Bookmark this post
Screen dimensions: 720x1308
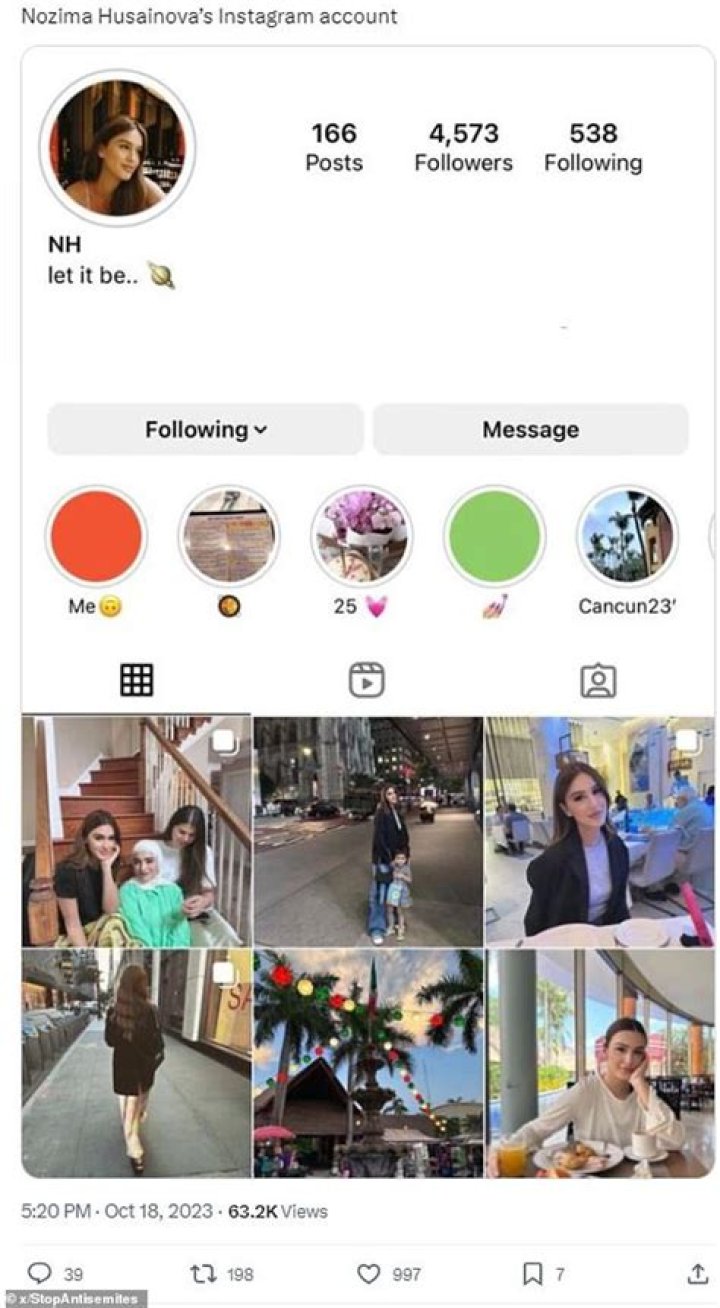532,1273
